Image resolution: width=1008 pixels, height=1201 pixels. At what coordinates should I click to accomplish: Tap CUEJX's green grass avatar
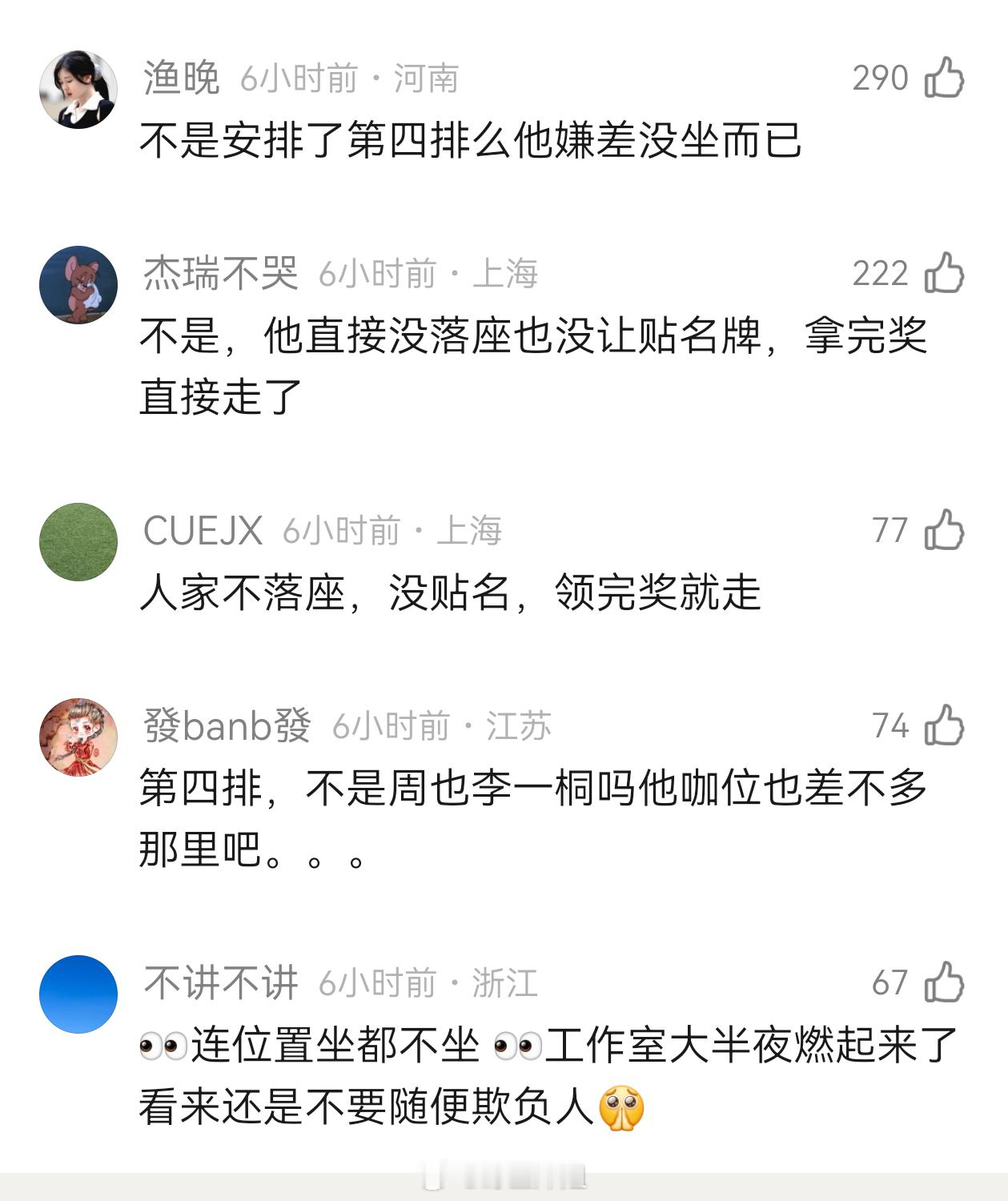77,542
